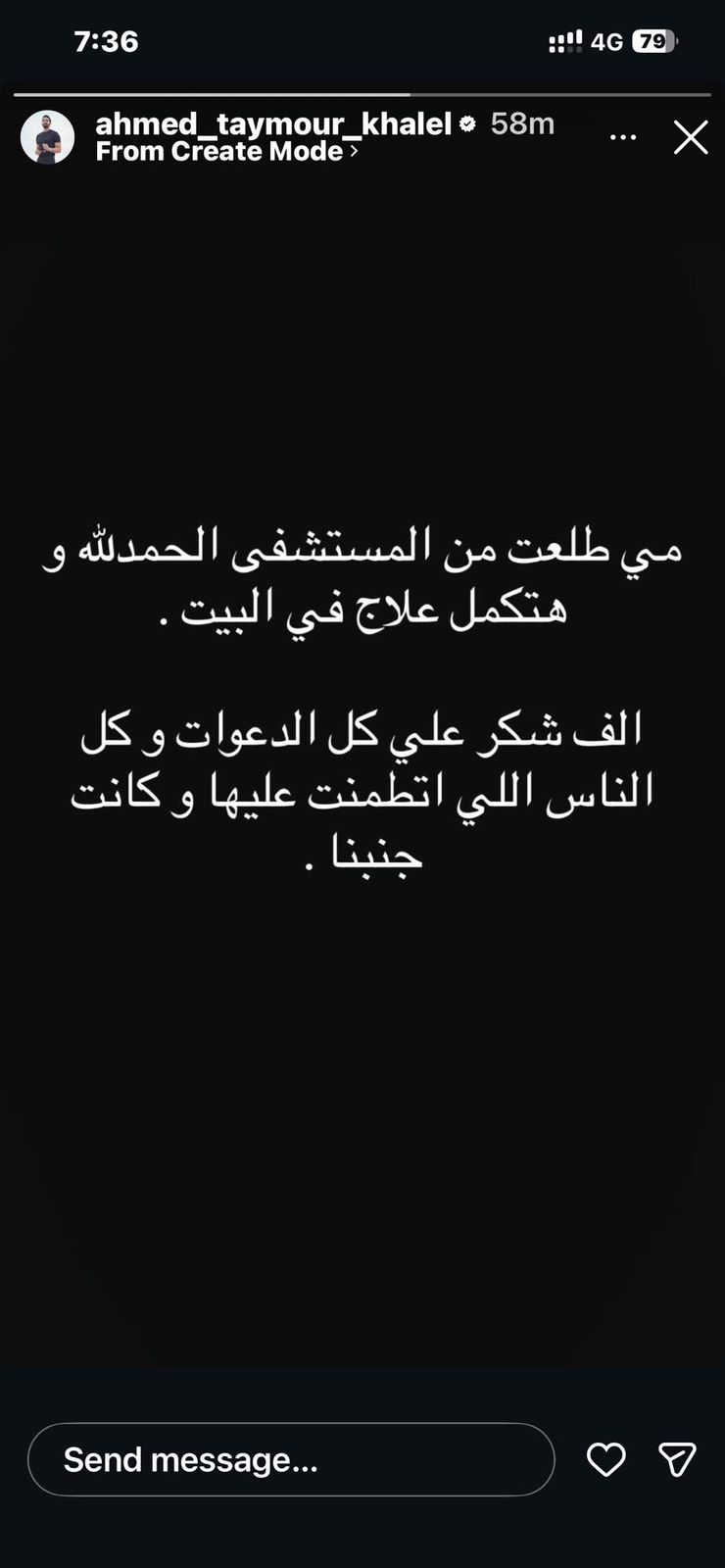Open the From Create Mode link
The image size is (725, 1568).
point(226,152)
